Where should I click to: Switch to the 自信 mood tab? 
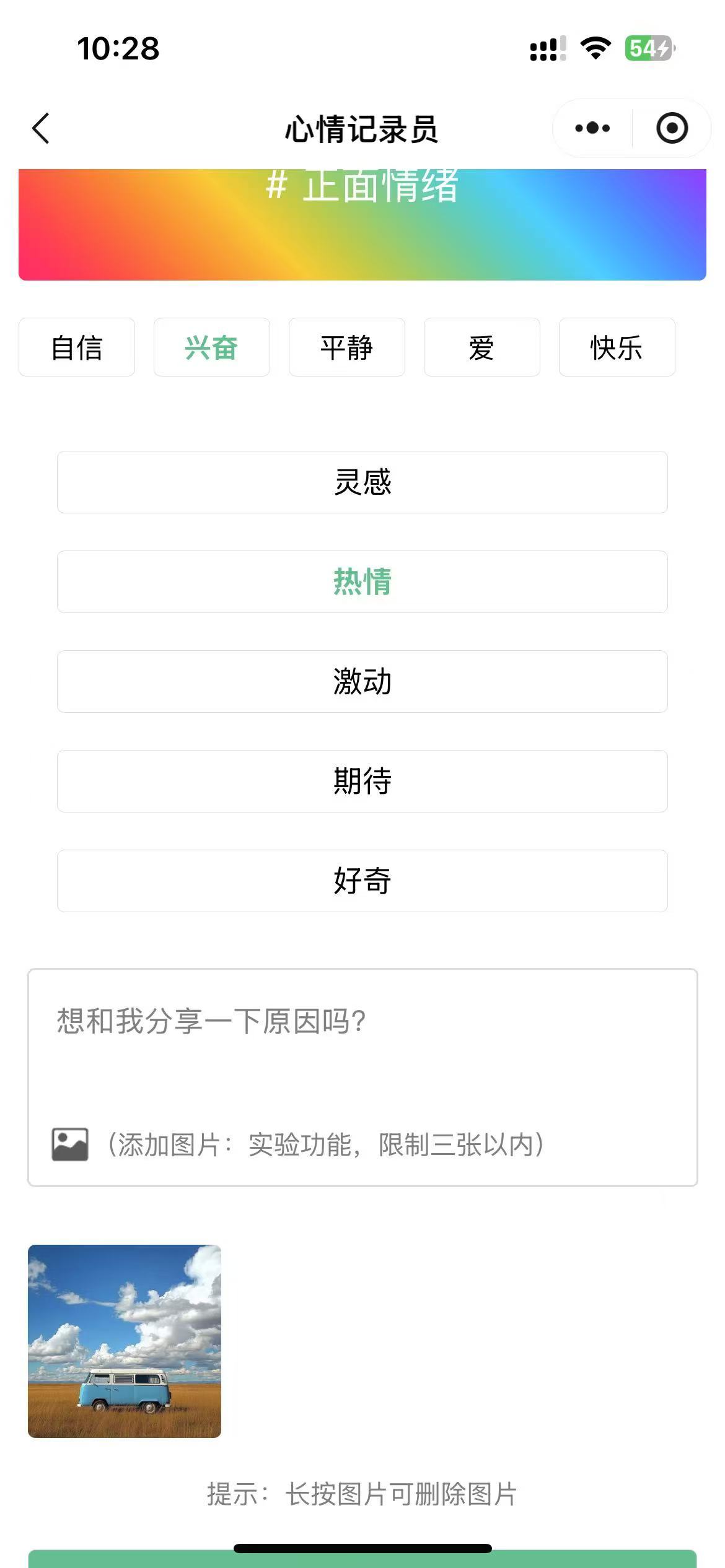77,347
